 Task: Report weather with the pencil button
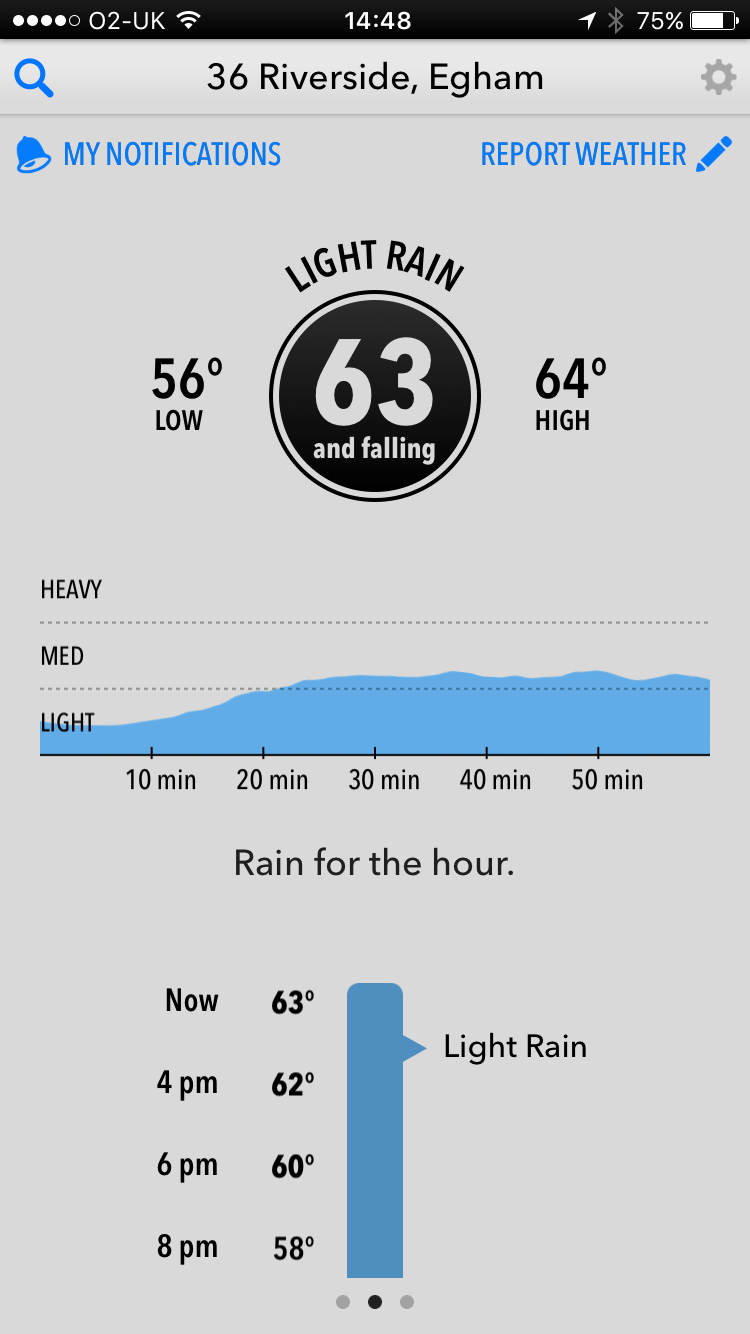(606, 154)
